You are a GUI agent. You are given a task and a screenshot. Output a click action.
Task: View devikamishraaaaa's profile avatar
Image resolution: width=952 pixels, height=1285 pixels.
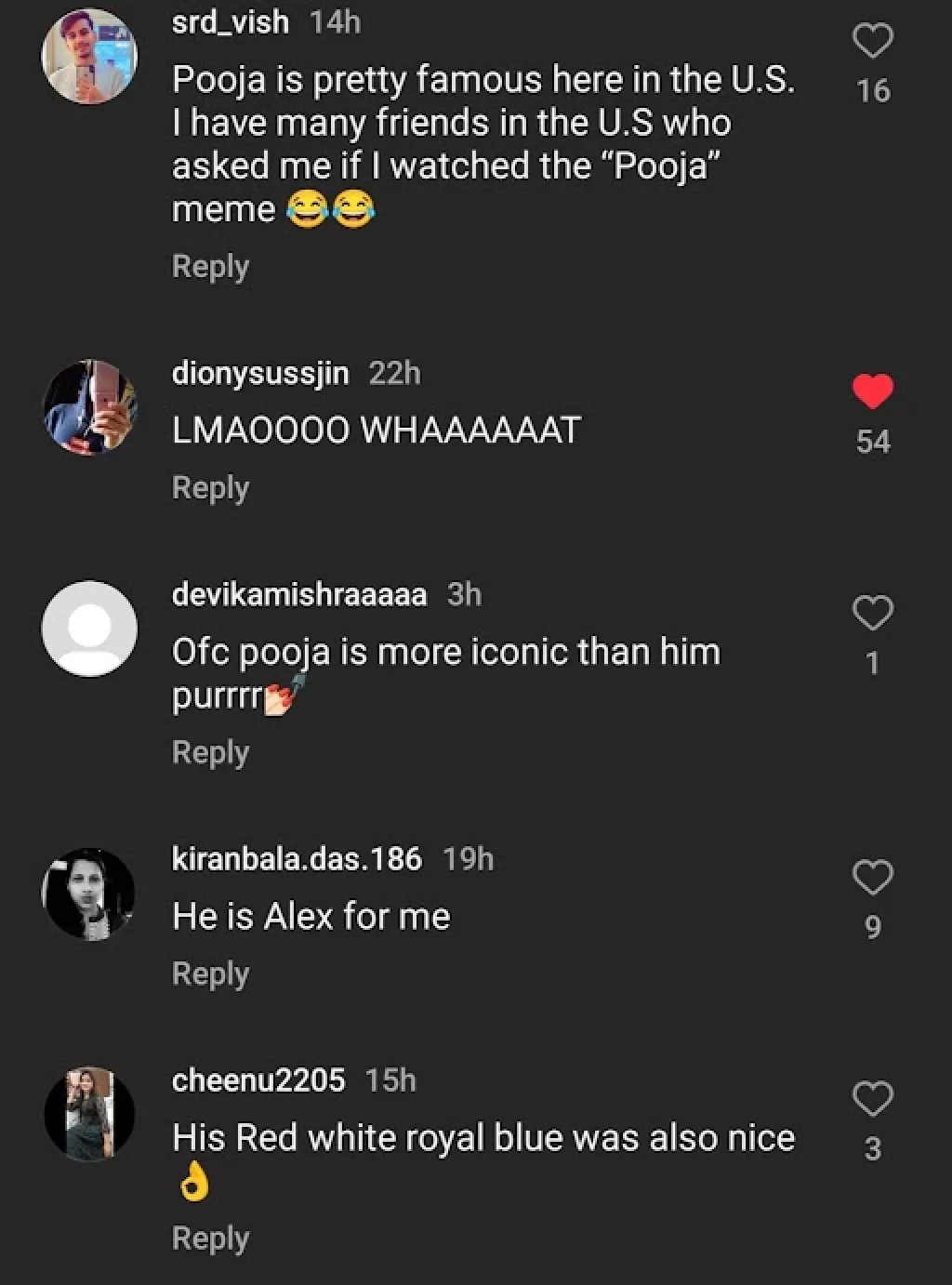pyautogui.click(x=89, y=629)
